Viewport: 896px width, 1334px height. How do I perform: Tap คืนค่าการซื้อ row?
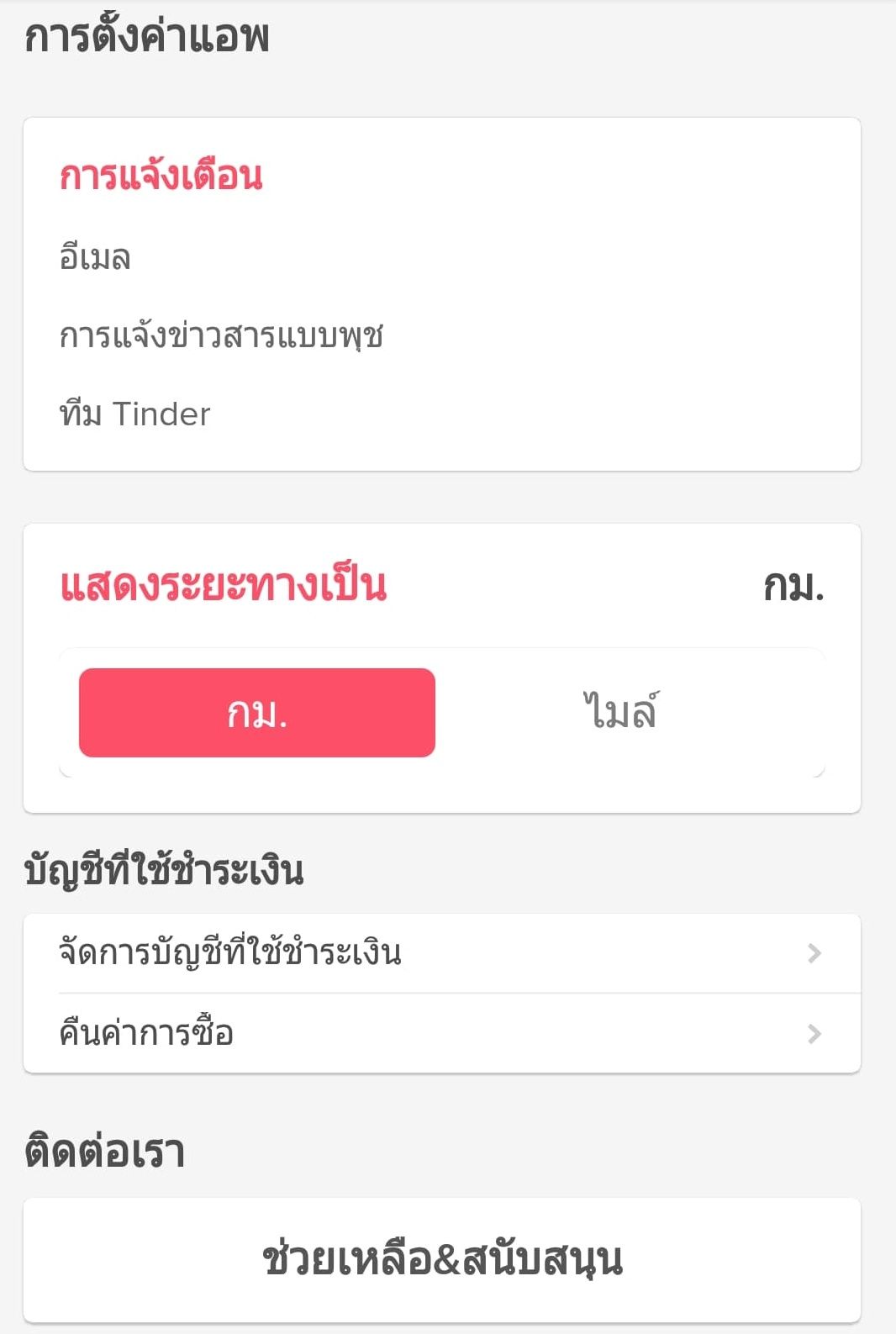click(441, 1033)
